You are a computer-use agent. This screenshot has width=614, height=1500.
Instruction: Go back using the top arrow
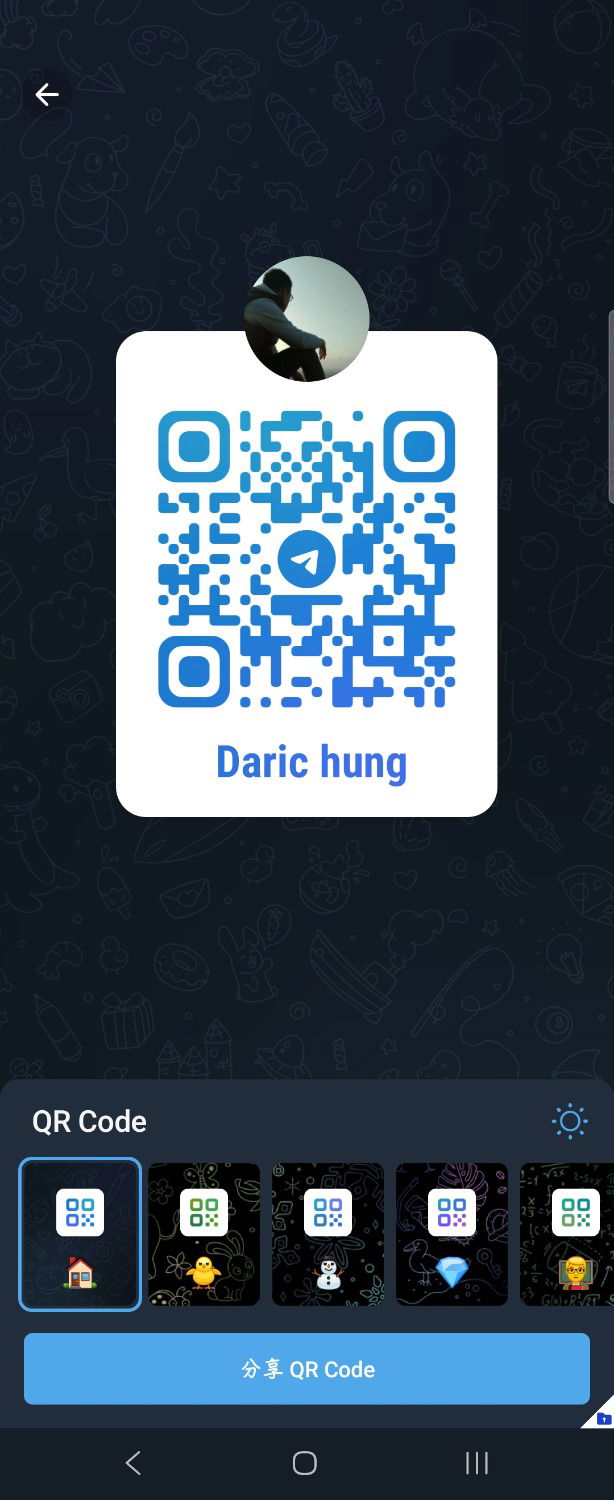click(47, 95)
